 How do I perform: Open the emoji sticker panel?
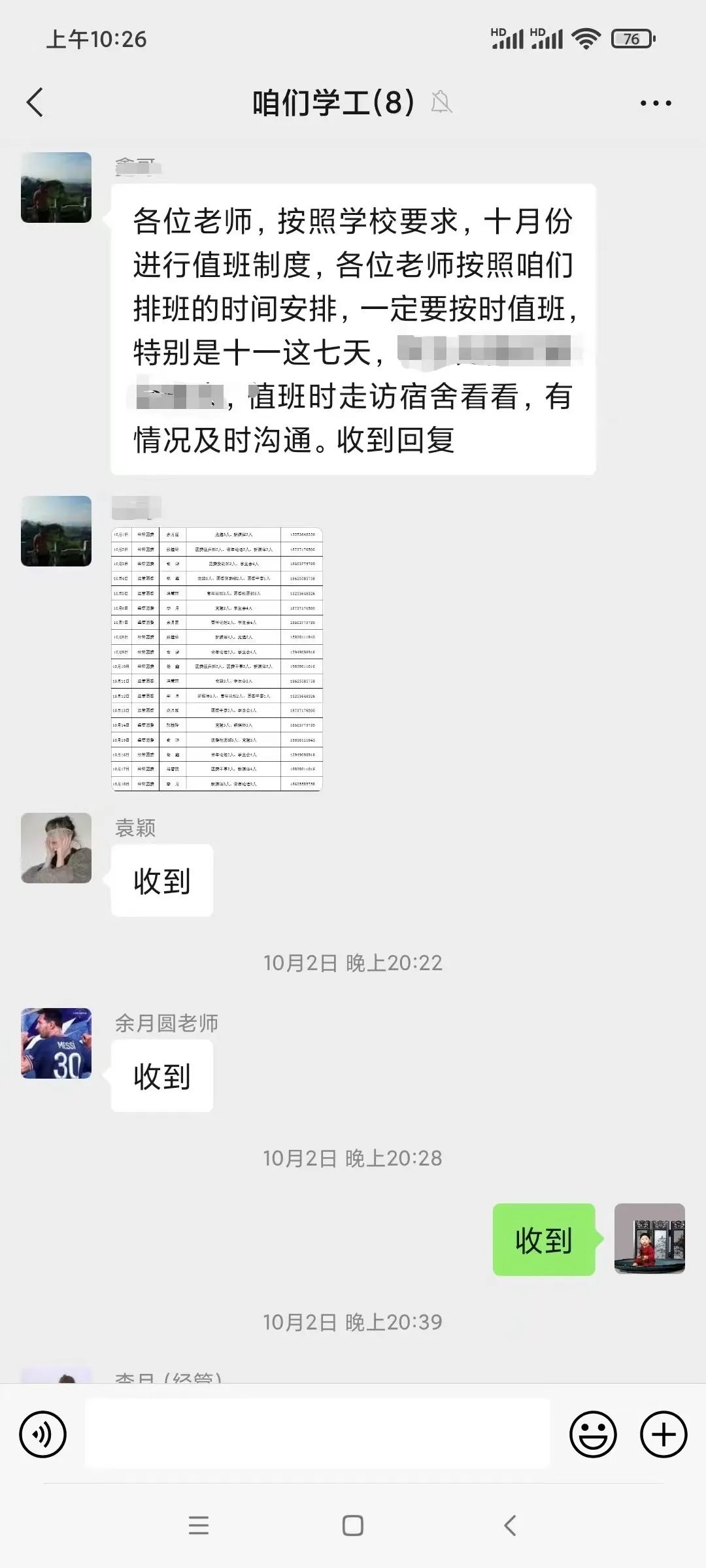click(593, 1434)
